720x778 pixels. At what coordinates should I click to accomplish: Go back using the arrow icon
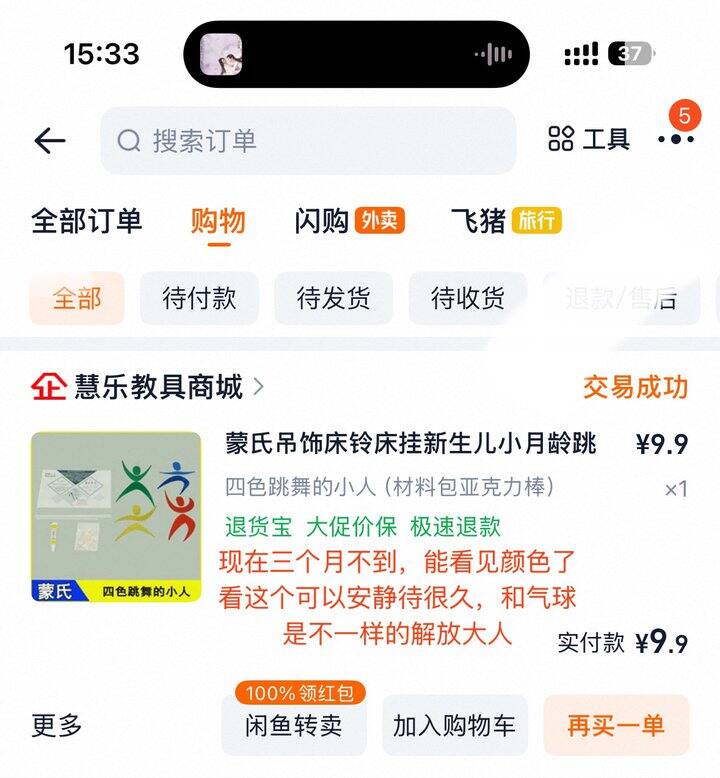coord(49,141)
